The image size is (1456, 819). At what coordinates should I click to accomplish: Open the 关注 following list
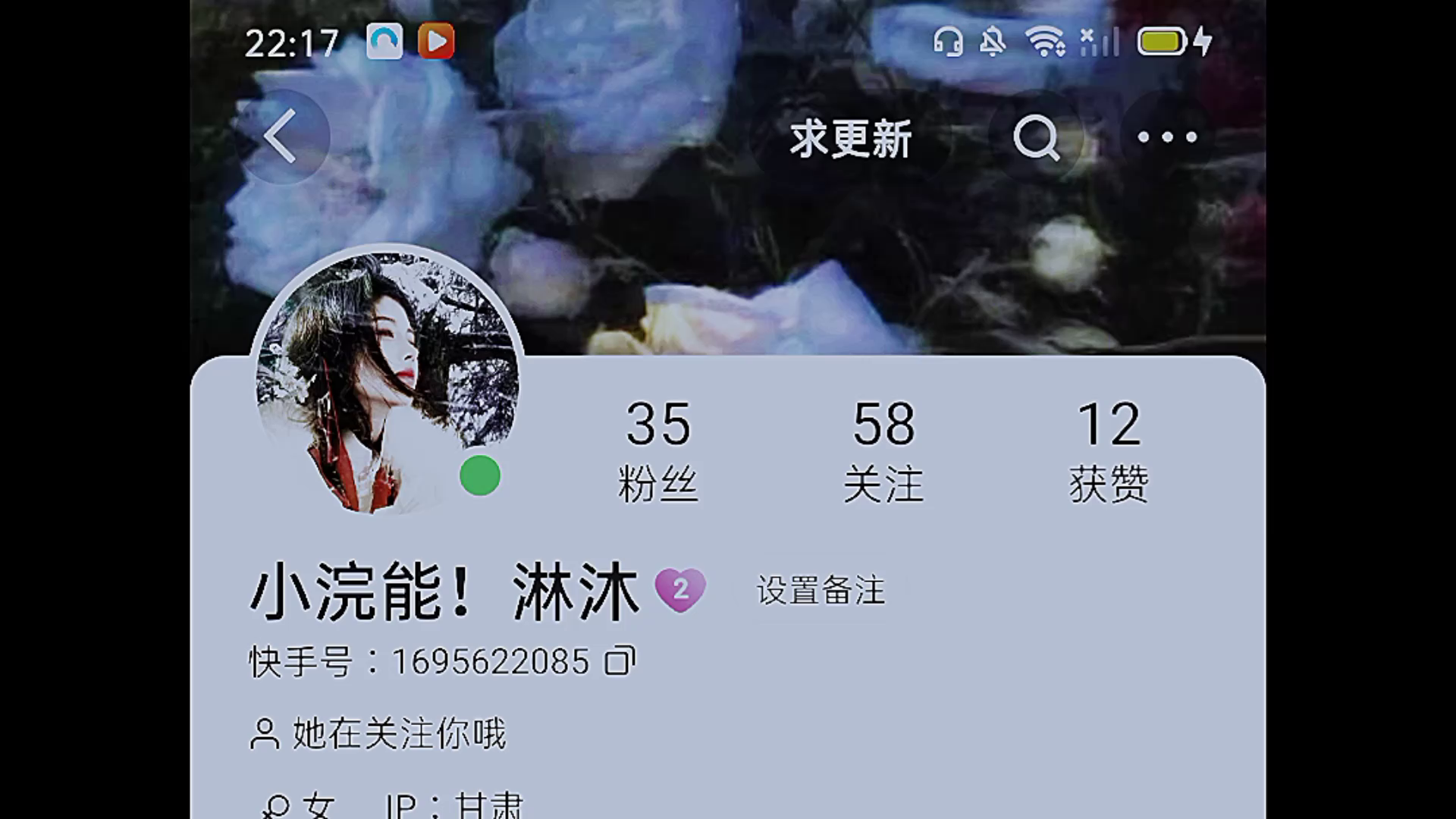click(x=883, y=451)
